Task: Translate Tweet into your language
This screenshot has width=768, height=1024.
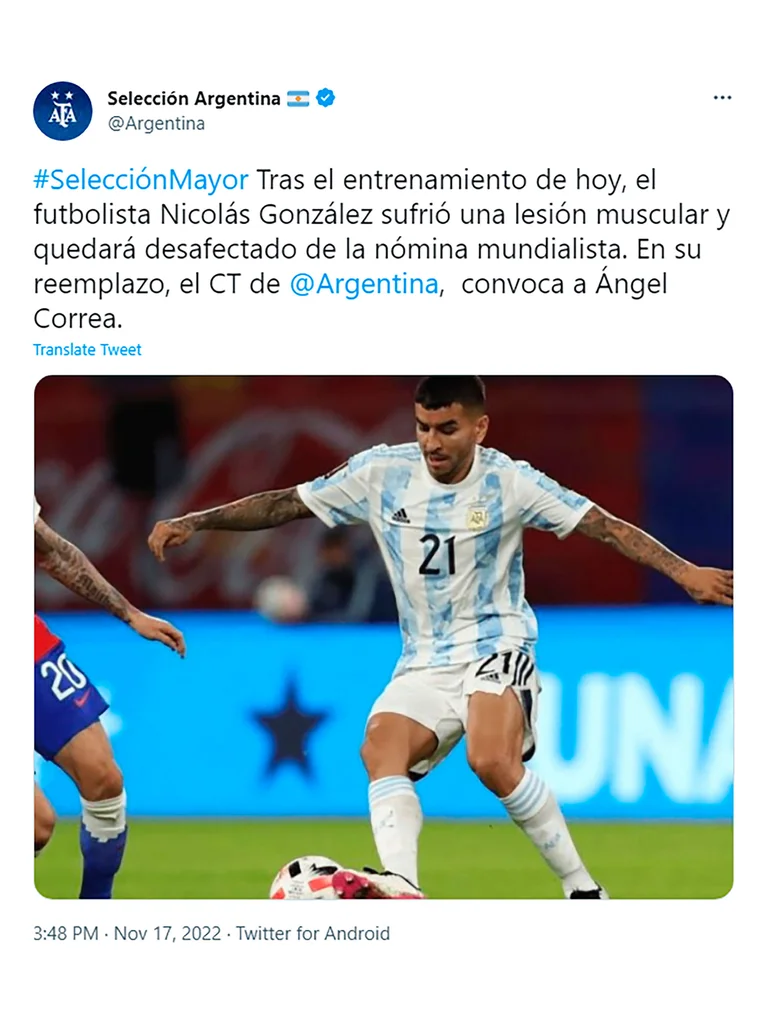Action: [87, 350]
